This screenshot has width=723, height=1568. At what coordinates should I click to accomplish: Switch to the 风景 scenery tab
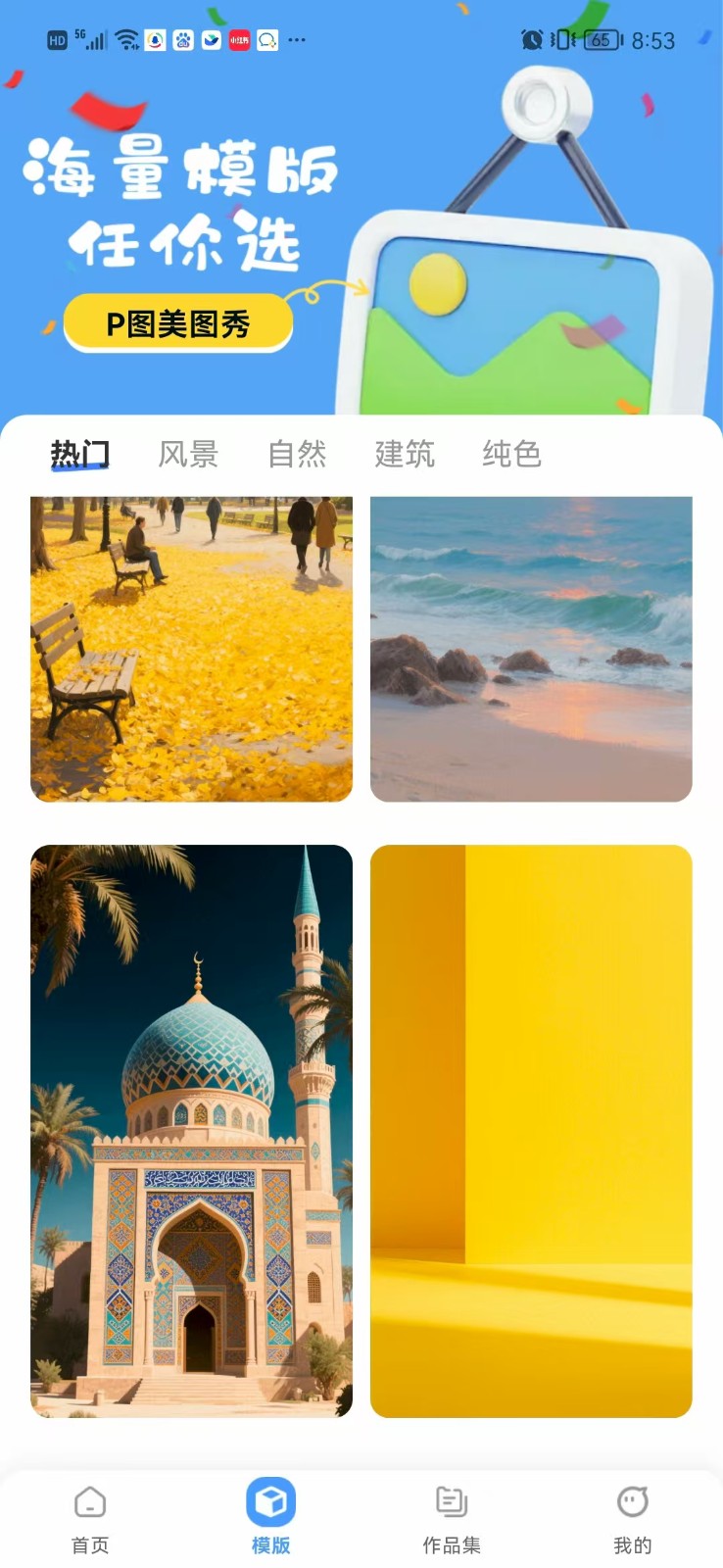(189, 454)
